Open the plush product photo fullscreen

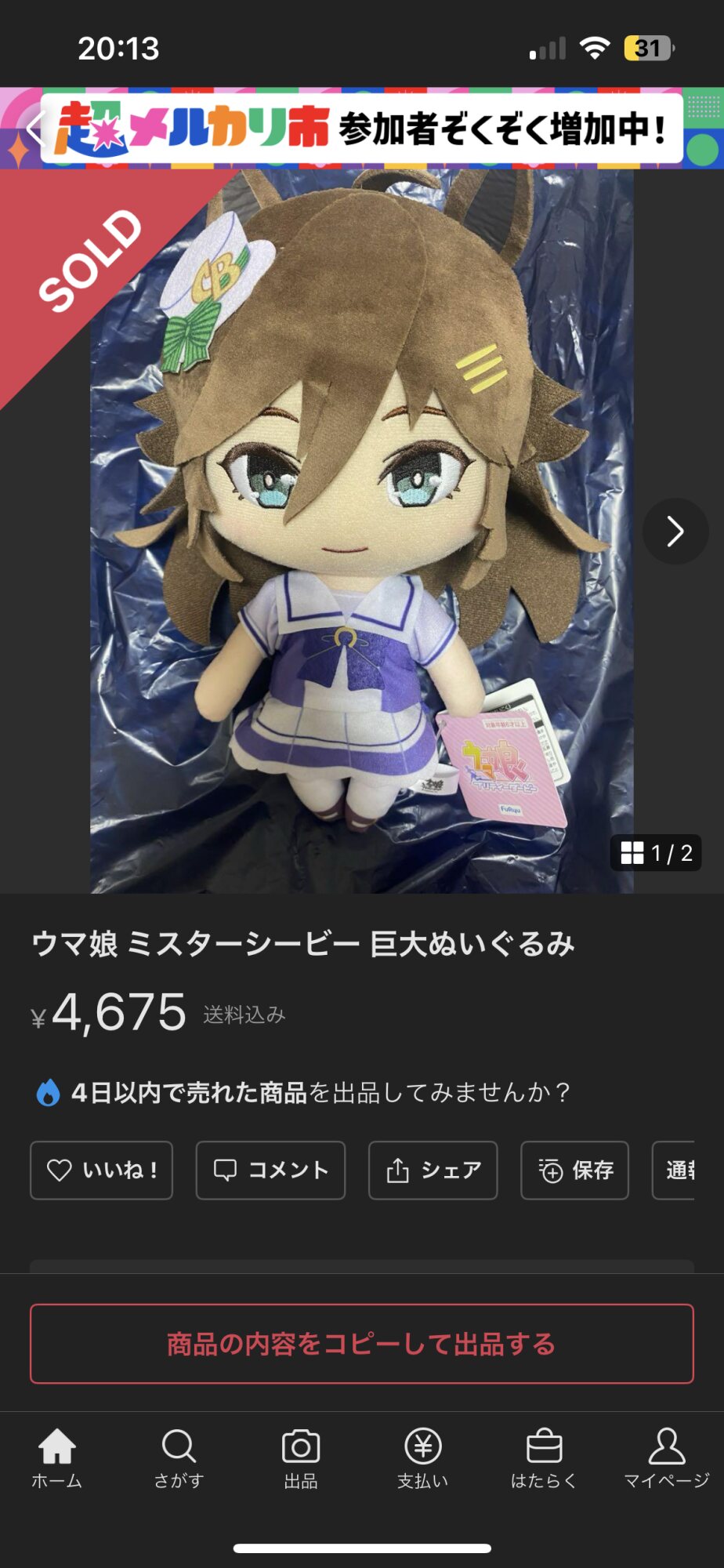[x=362, y=532]
